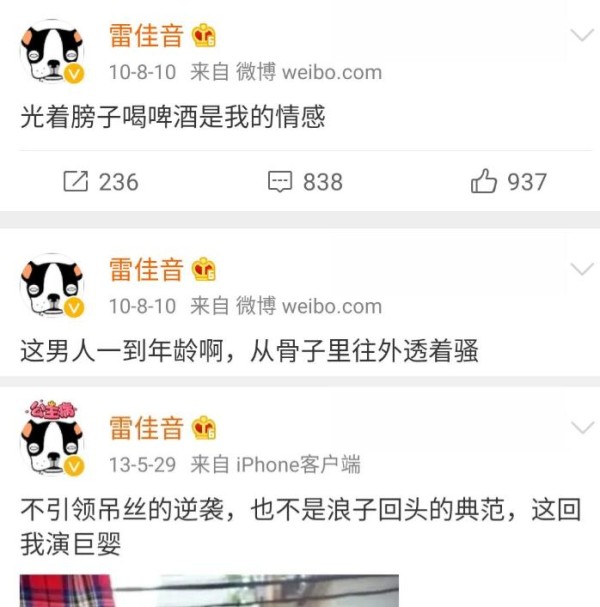Image resolution: width=600 pixels, height=607 pixels.
Task: Open comments on the beer post
Action: click(x=305, y=182)
